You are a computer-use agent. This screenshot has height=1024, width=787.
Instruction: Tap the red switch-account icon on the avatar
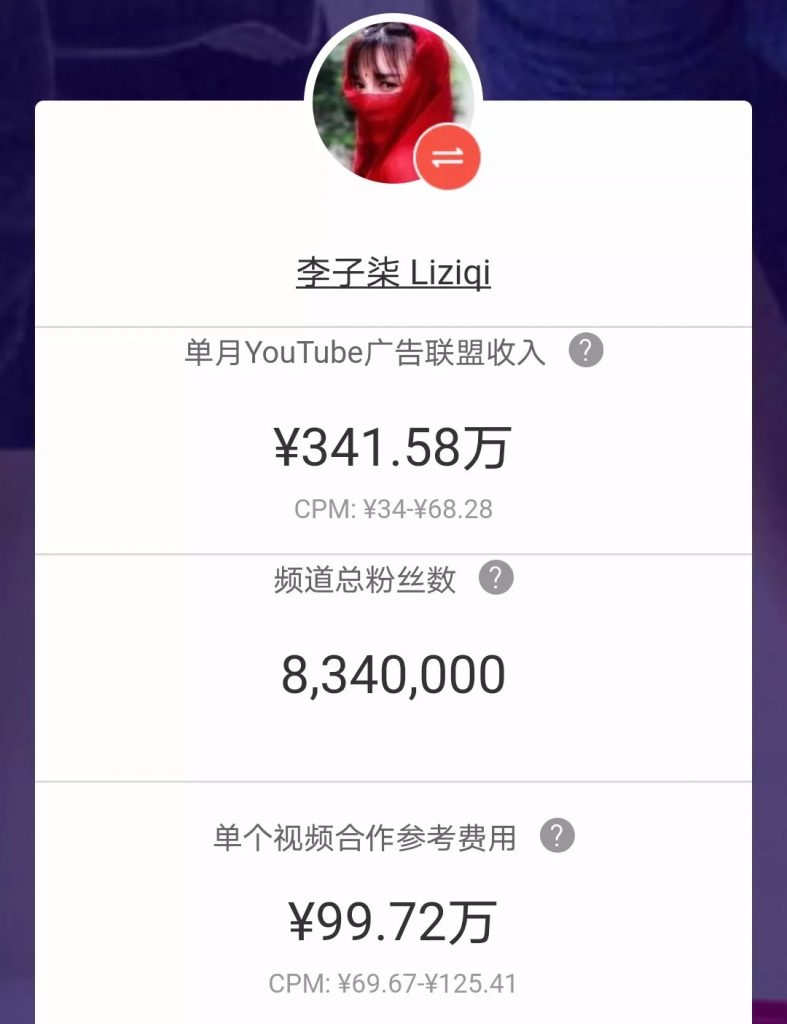pos(448,157)
